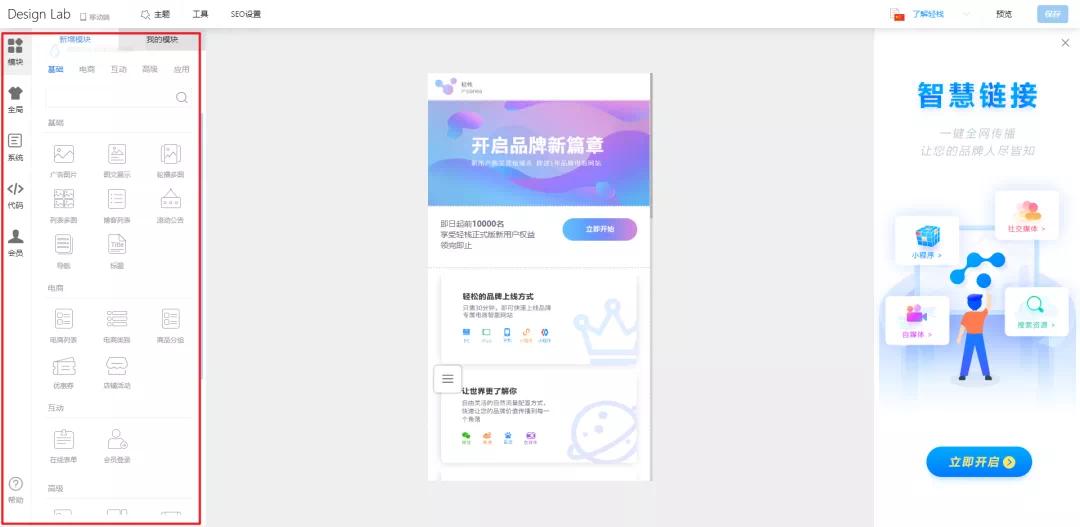Add the 广告图片 module
This screenshot has height=527, width=1080.
[x=64, y=159]
